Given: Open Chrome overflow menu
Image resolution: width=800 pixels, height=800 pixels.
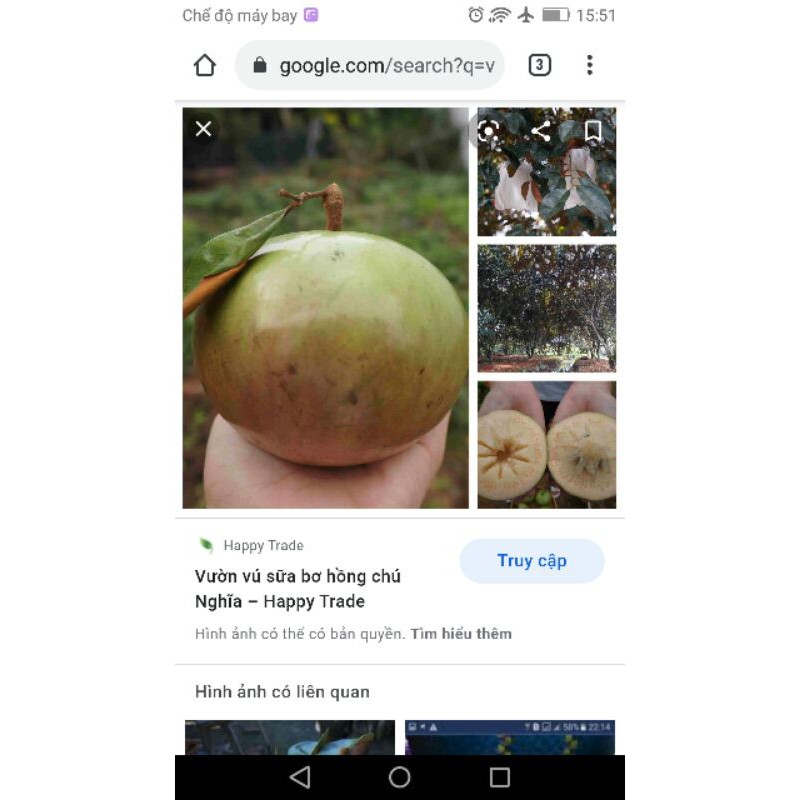Looking at the screenshot, I should tap(589, 66).
